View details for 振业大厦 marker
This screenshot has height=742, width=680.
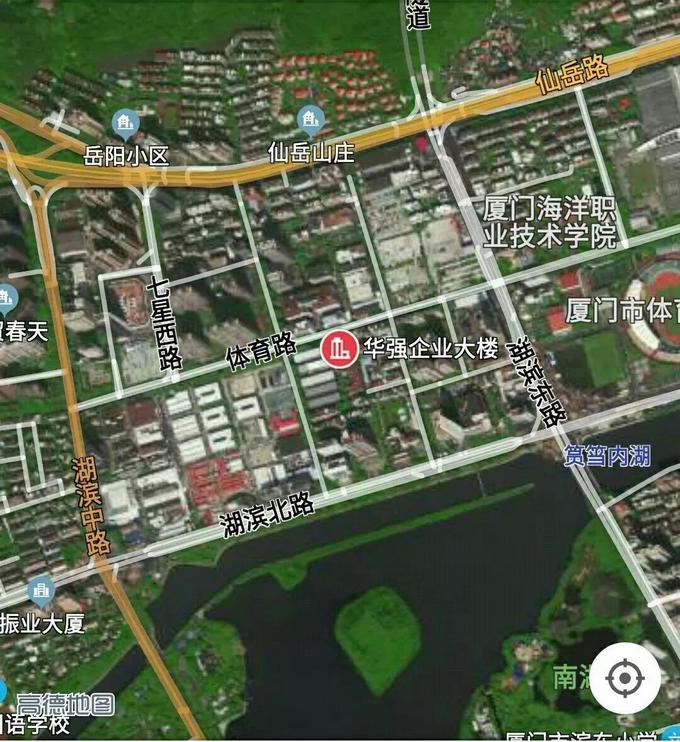(x=40, y=590)
